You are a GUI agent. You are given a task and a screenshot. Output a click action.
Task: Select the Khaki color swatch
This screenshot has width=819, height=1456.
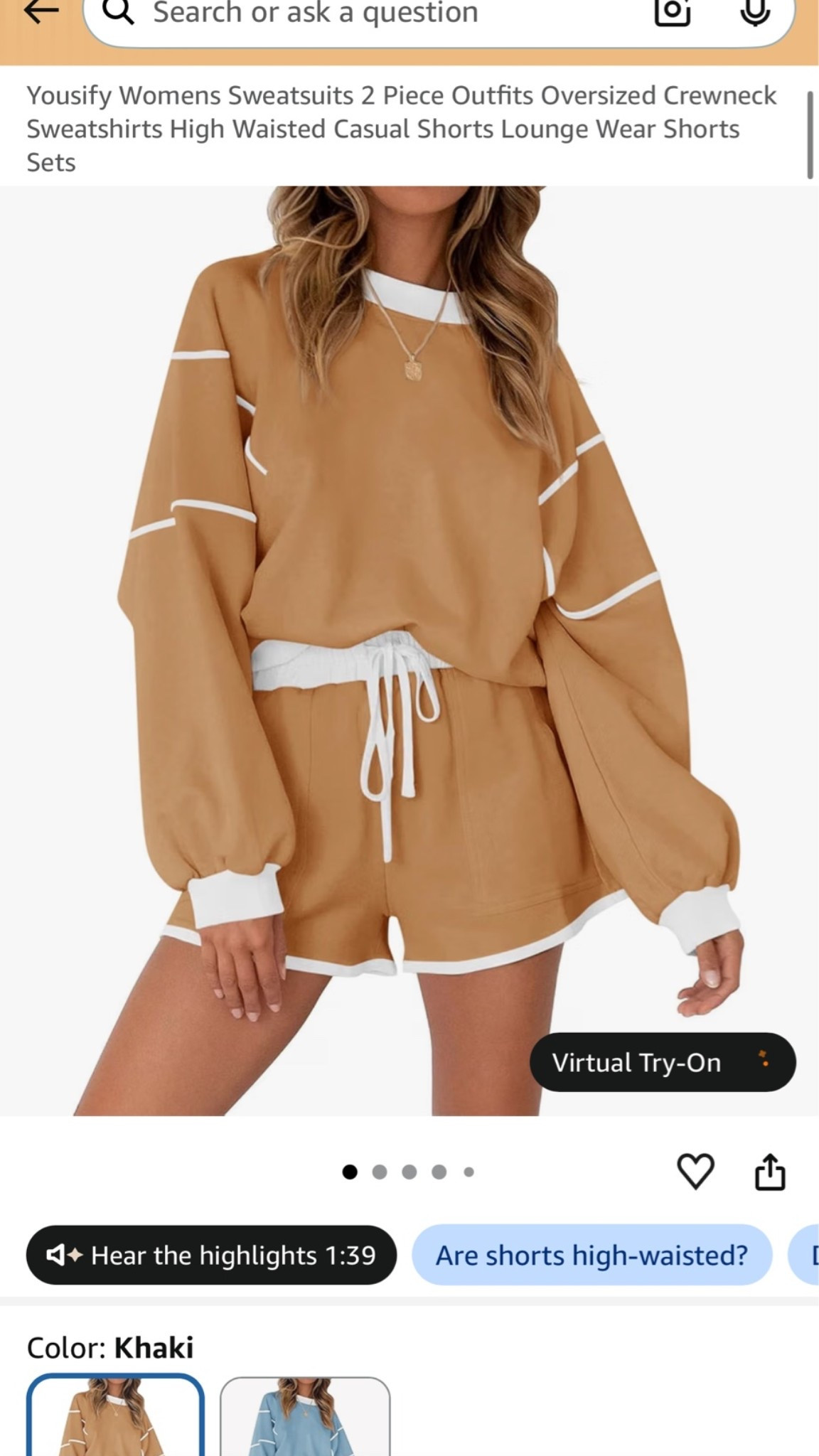click(116, 1415)
